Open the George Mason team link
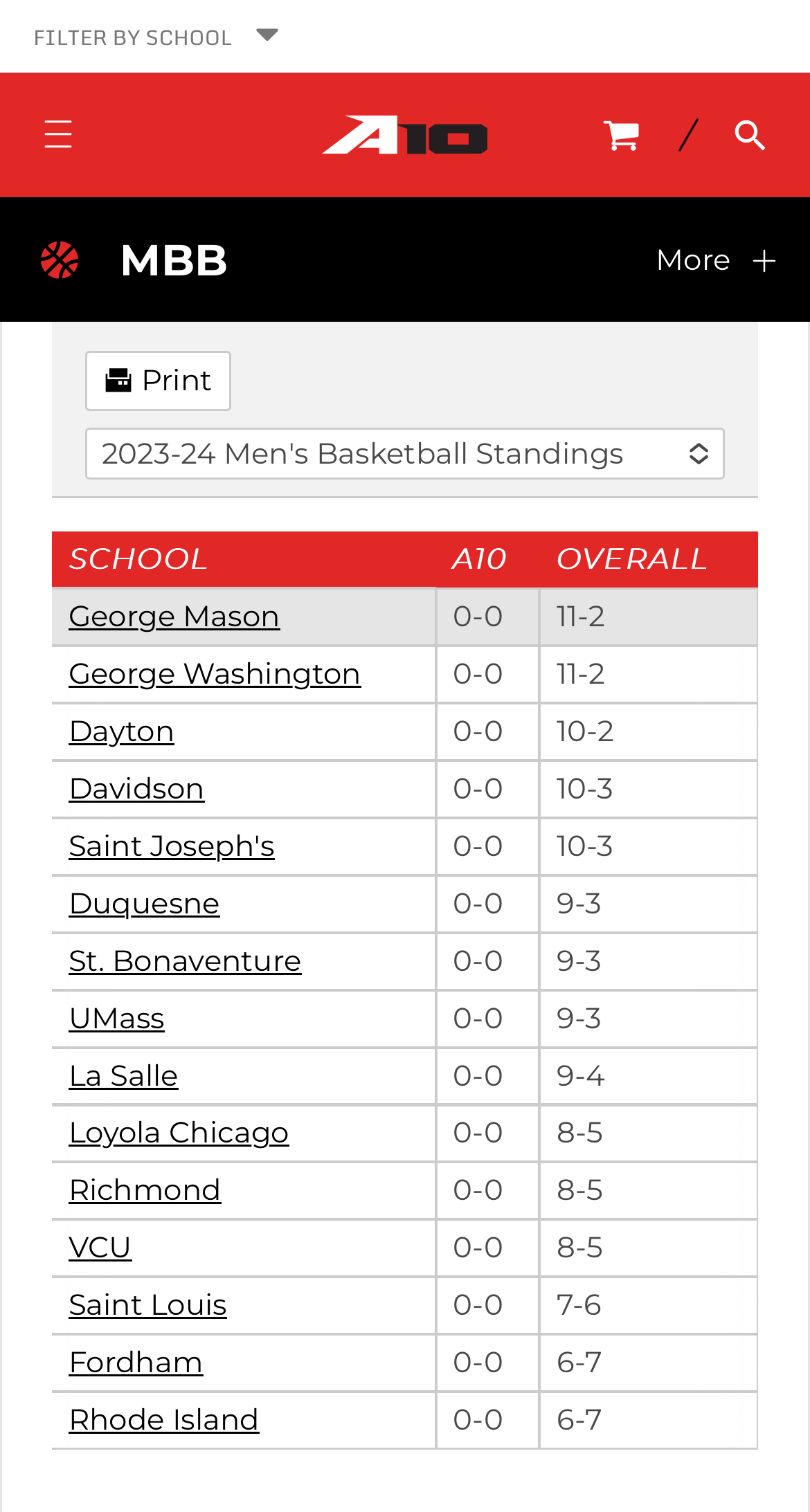Viewport: 810px width, 1512px height. [x=174, y=616]
